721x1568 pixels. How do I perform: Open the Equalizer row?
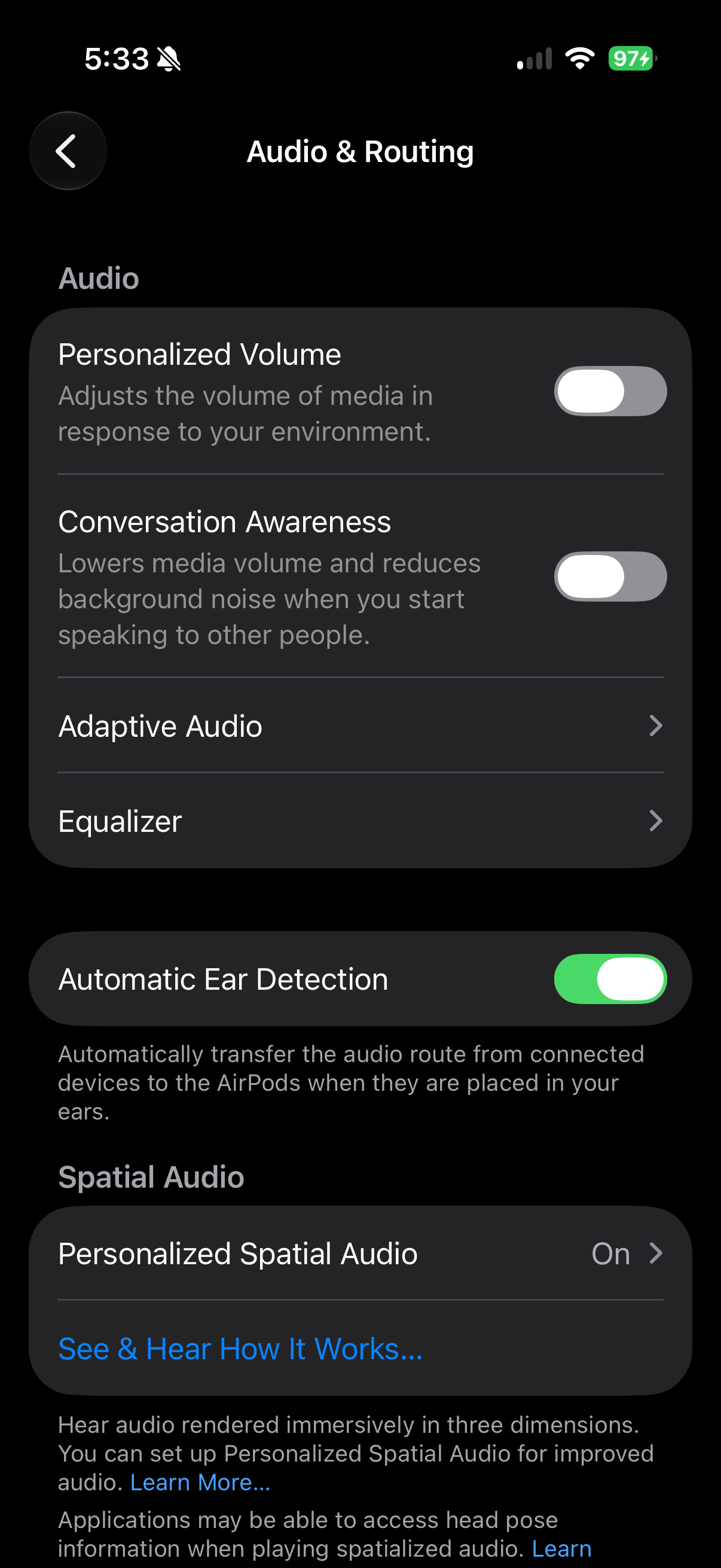click(x=360, y=820)
